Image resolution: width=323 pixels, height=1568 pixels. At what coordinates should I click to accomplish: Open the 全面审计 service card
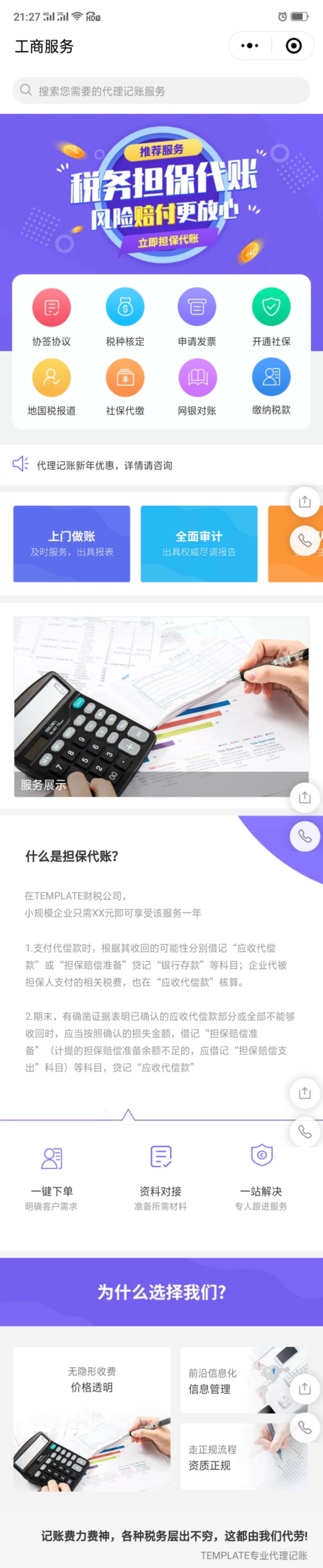tap(199, 543)
